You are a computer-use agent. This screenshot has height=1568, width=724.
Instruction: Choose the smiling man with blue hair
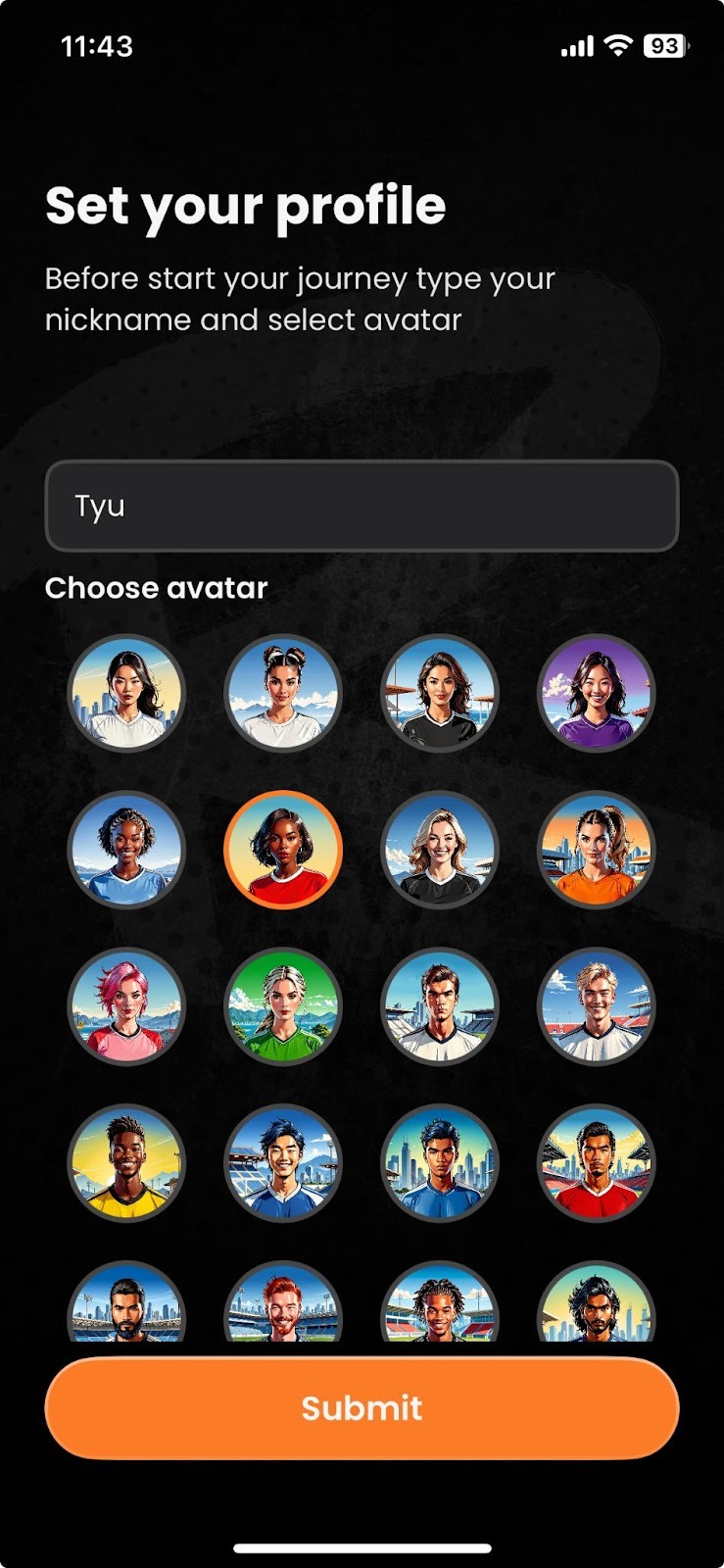(283, 1163)
